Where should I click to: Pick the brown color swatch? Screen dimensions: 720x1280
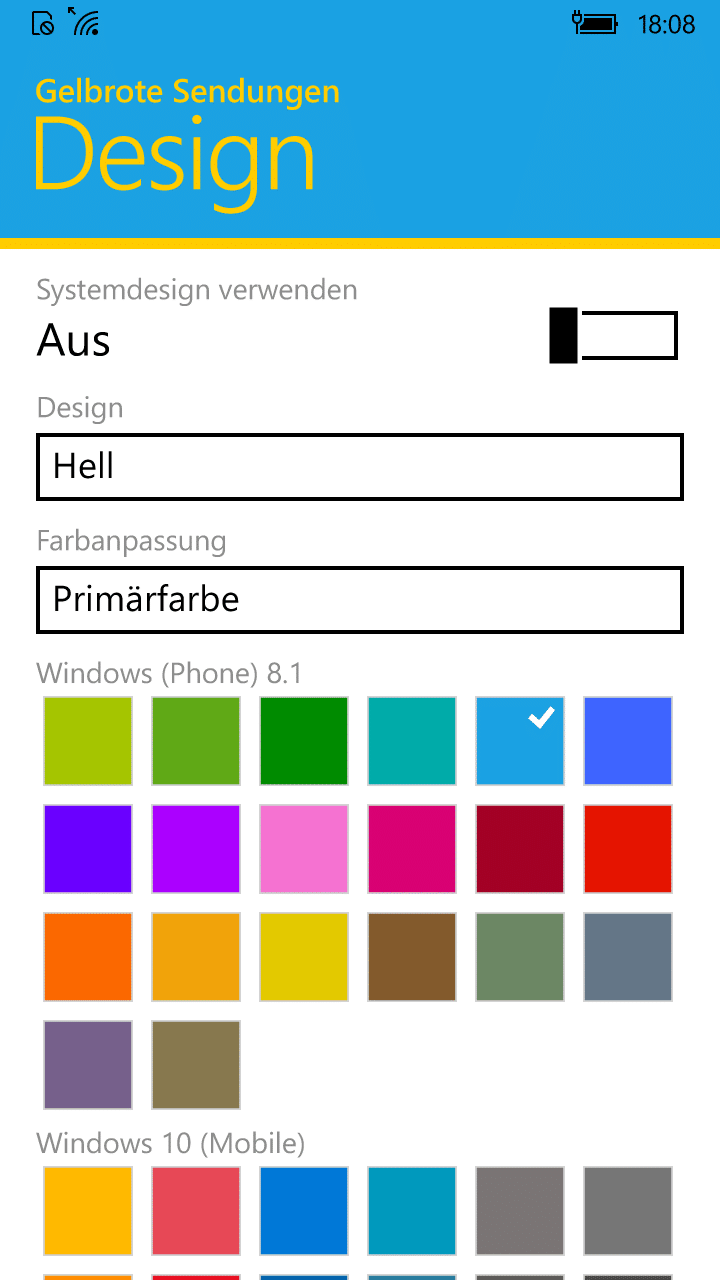tap(412, 957)
